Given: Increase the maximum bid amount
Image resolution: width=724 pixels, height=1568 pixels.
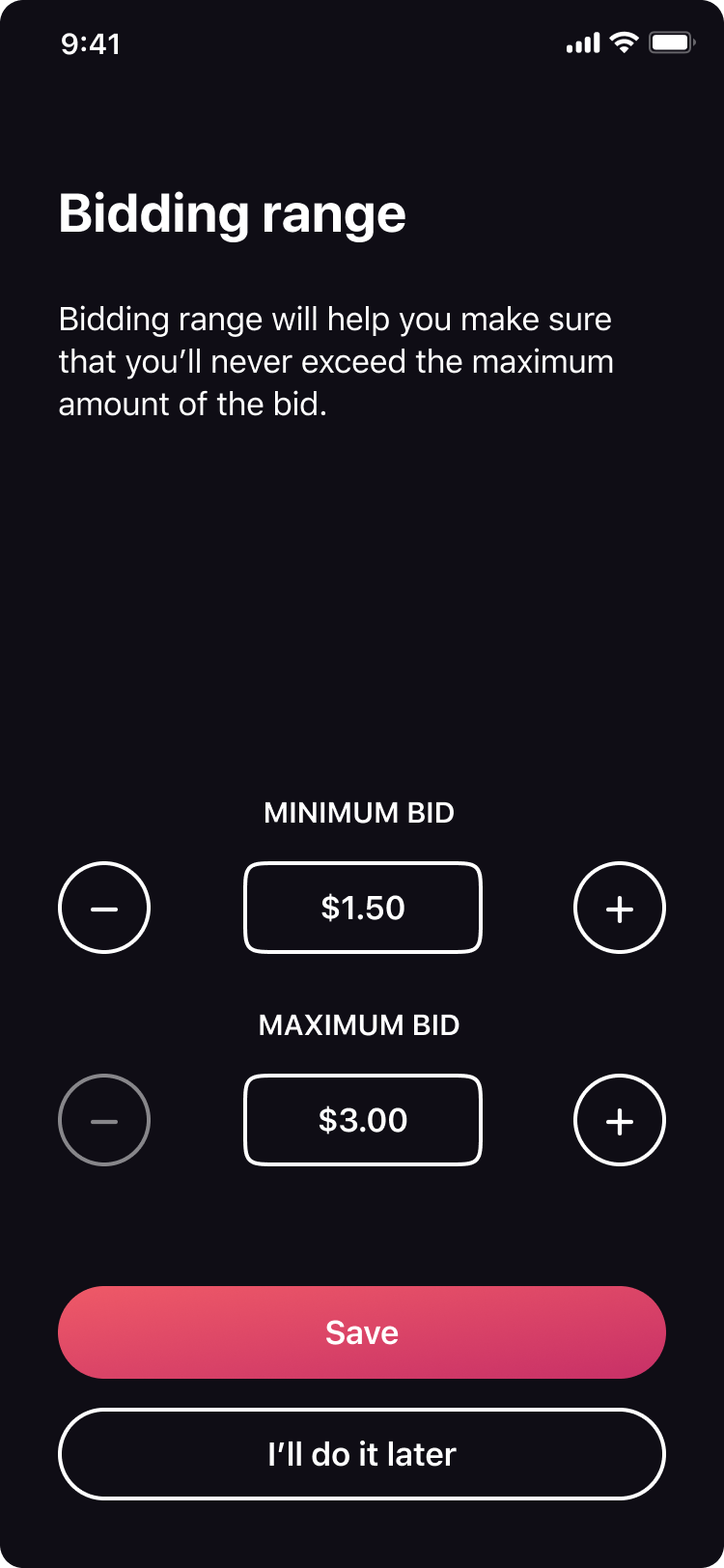Looking at the screenshot, I should point(620,1120).
